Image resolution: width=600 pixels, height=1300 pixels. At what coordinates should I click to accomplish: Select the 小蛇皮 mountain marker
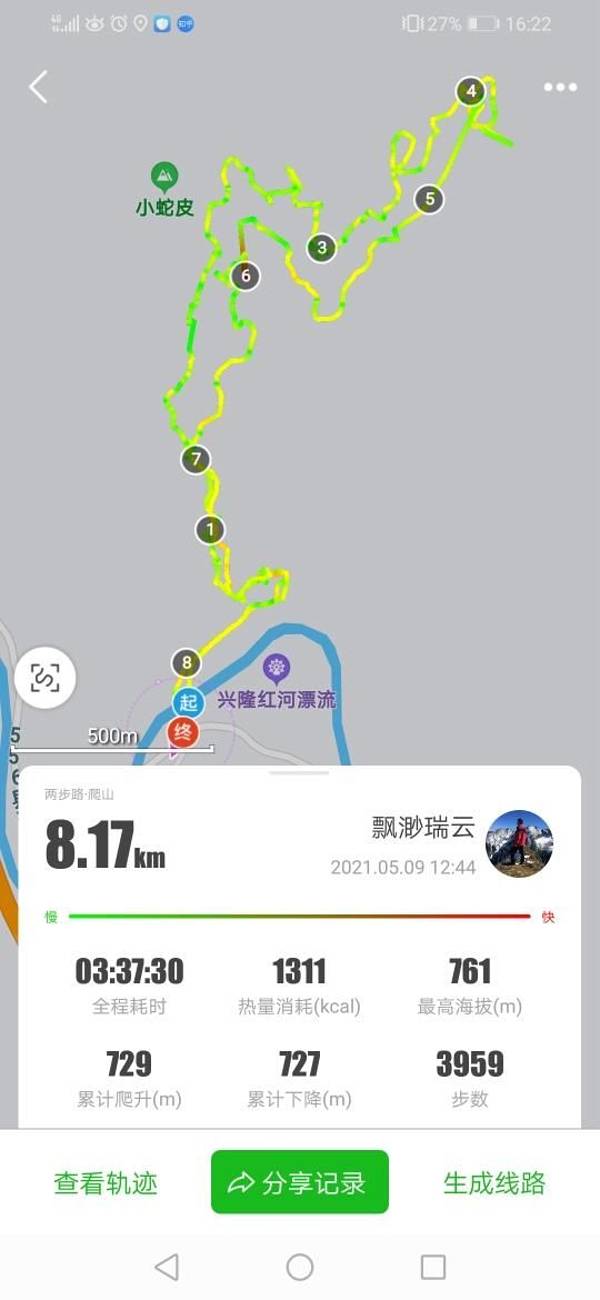pyautogui.click(x=165, y=178)
